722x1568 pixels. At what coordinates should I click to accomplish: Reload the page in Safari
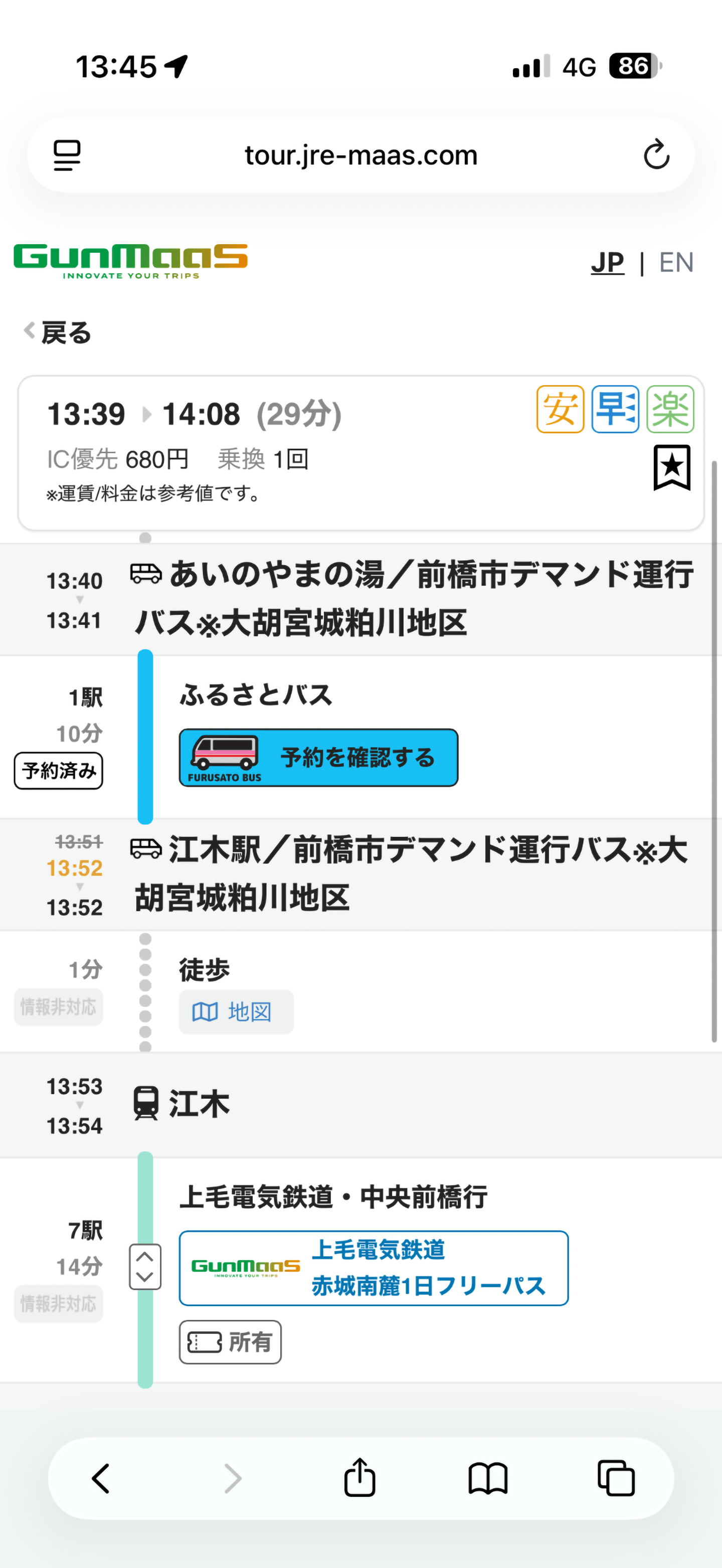656,155
